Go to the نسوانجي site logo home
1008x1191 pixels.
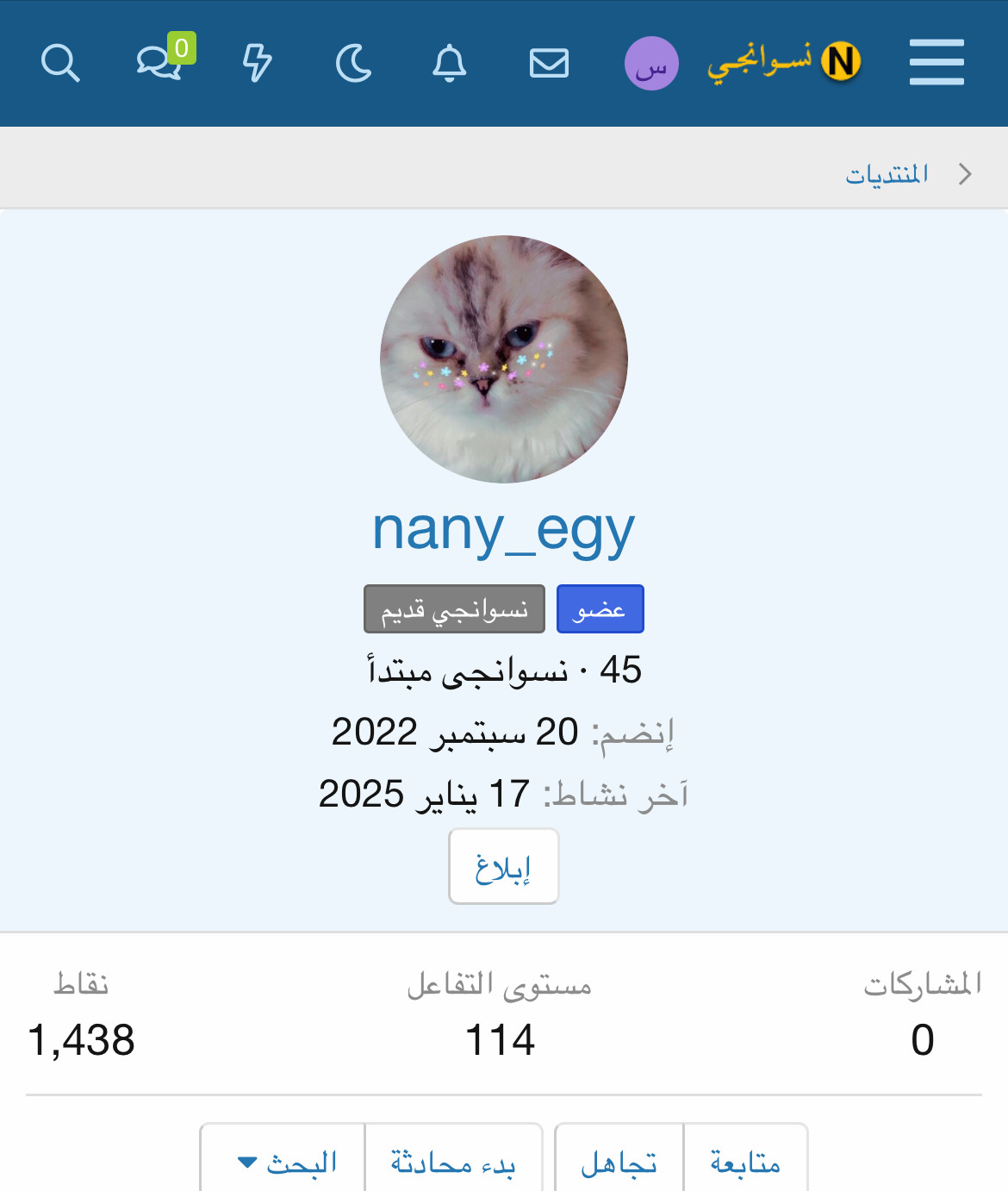point(784,62)
